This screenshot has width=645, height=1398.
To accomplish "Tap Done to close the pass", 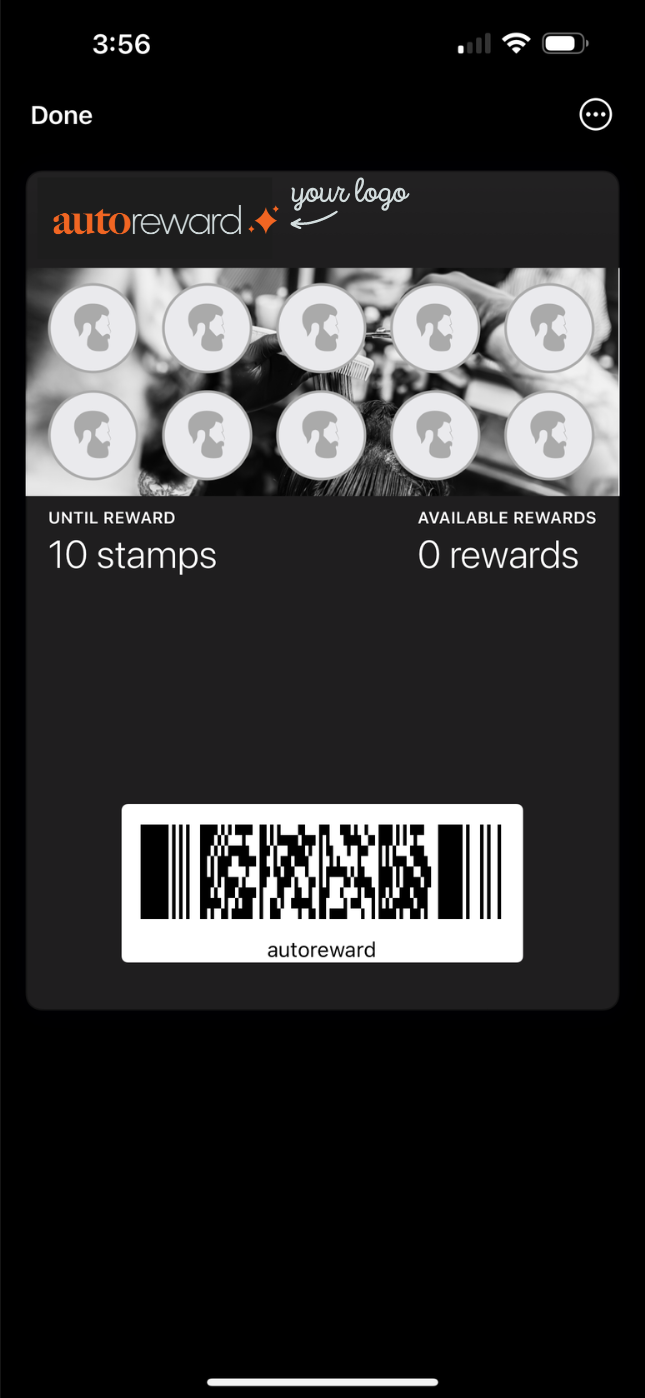I will point(62,116).
